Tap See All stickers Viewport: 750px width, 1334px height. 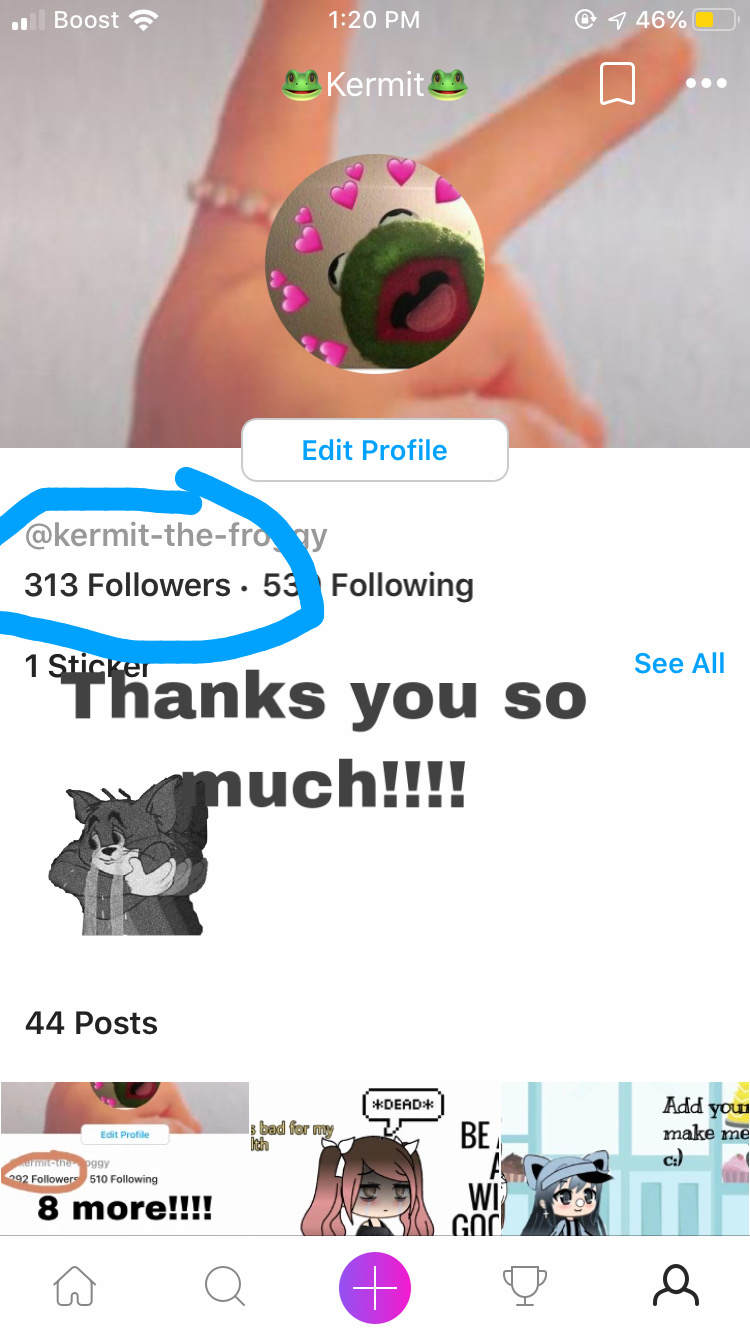pyautogui.click(x=679, y=663)
